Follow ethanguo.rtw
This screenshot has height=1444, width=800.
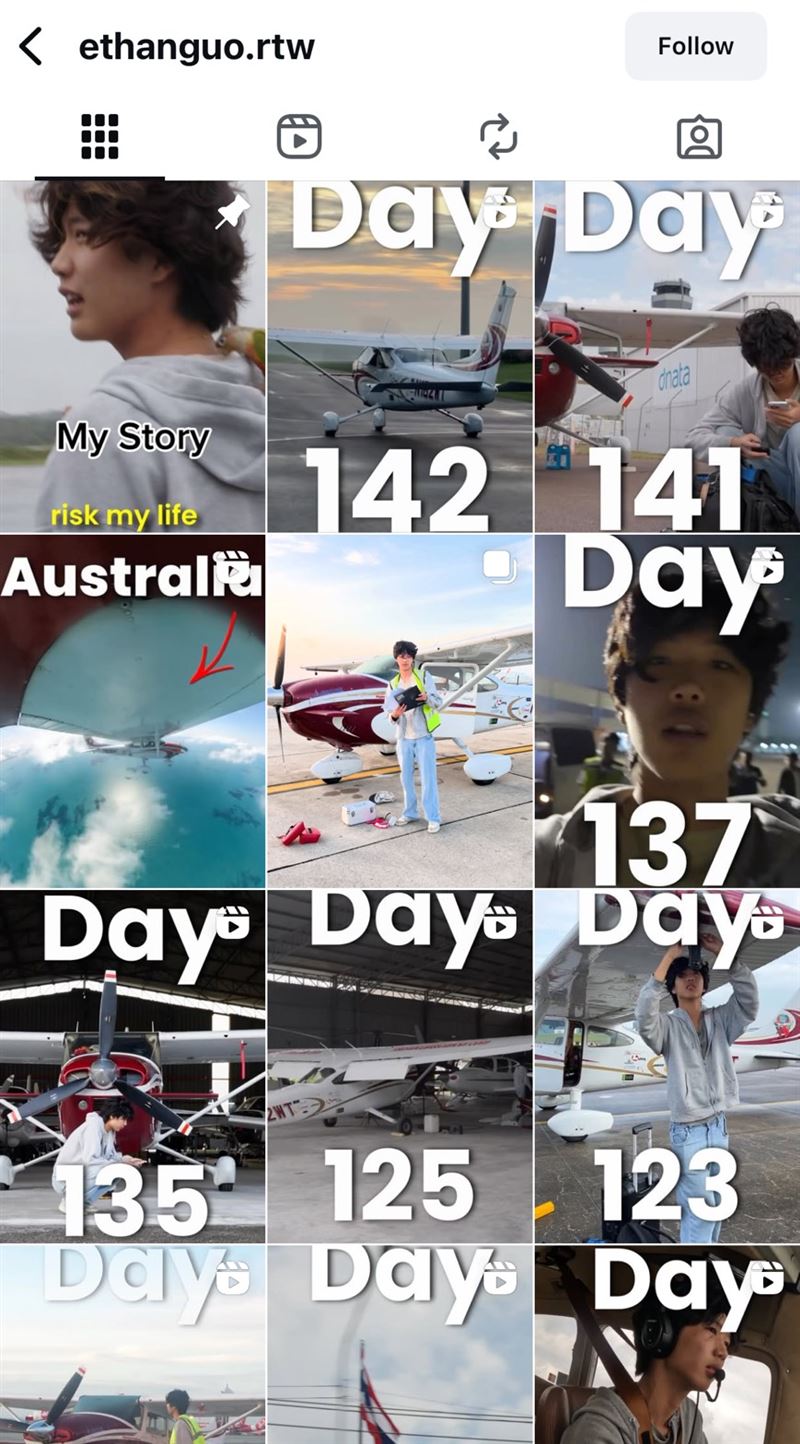(x=695, y=46)
